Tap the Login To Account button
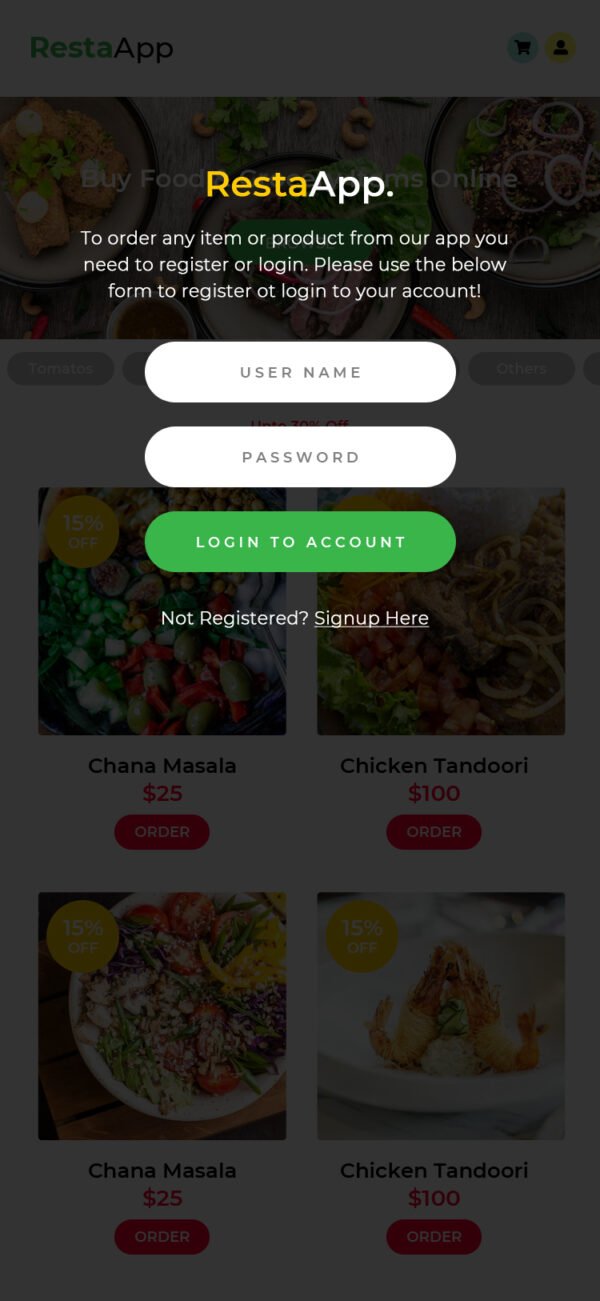The height and width of the screenshot is (1301, 600). point(300,542)
